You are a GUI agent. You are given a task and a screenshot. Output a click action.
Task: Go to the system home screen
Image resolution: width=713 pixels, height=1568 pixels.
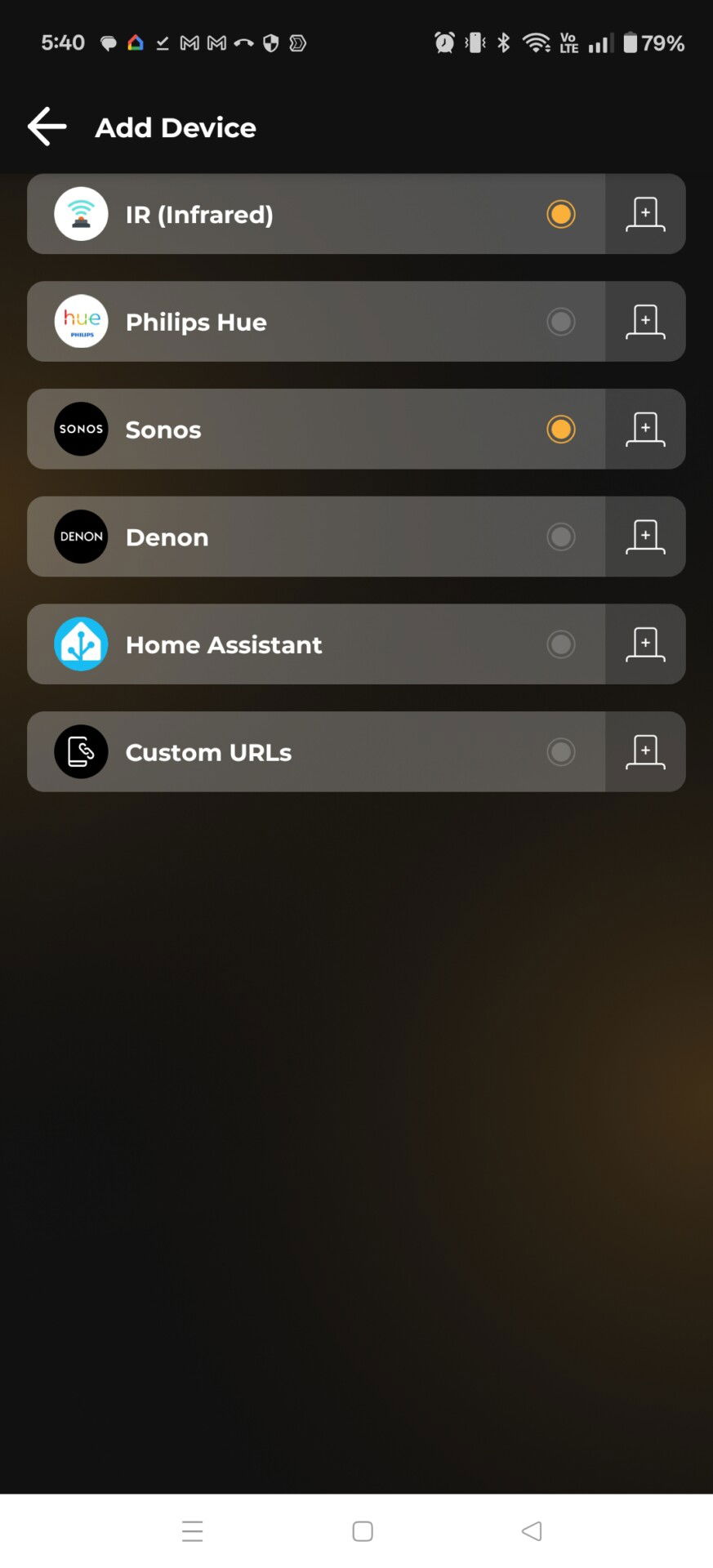(x=363, y=1531)
